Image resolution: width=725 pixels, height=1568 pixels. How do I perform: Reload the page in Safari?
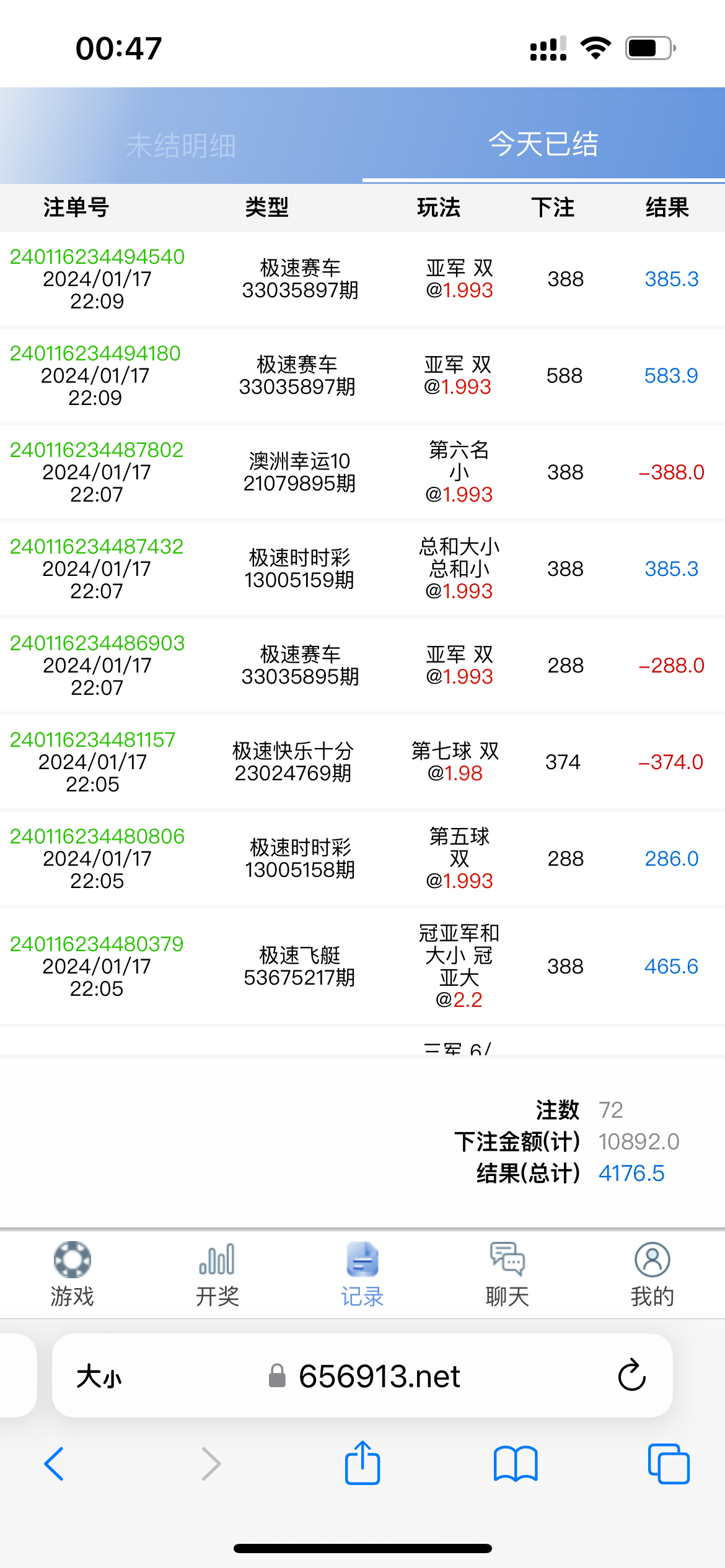click(631, 1375)
